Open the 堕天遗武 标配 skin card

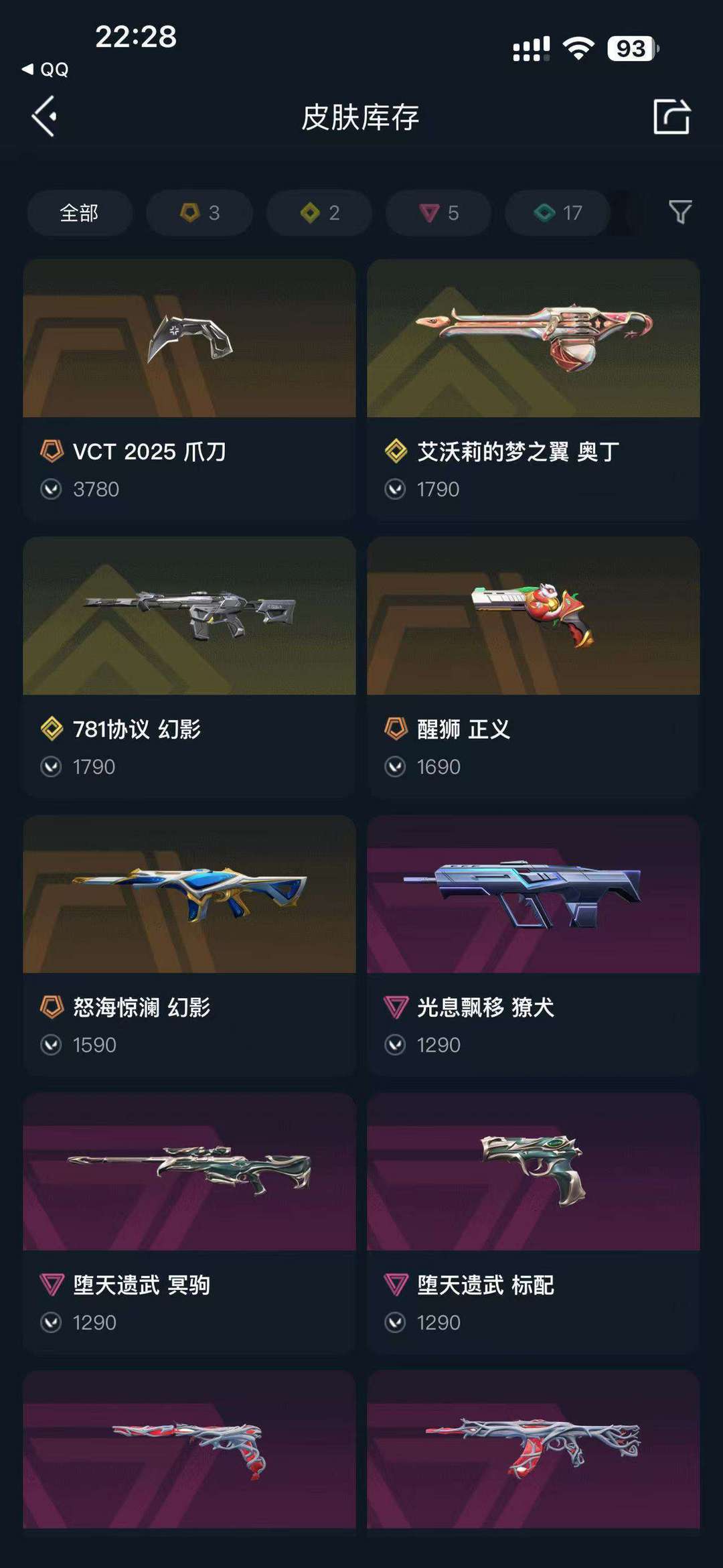click(x=534, y=1224)
